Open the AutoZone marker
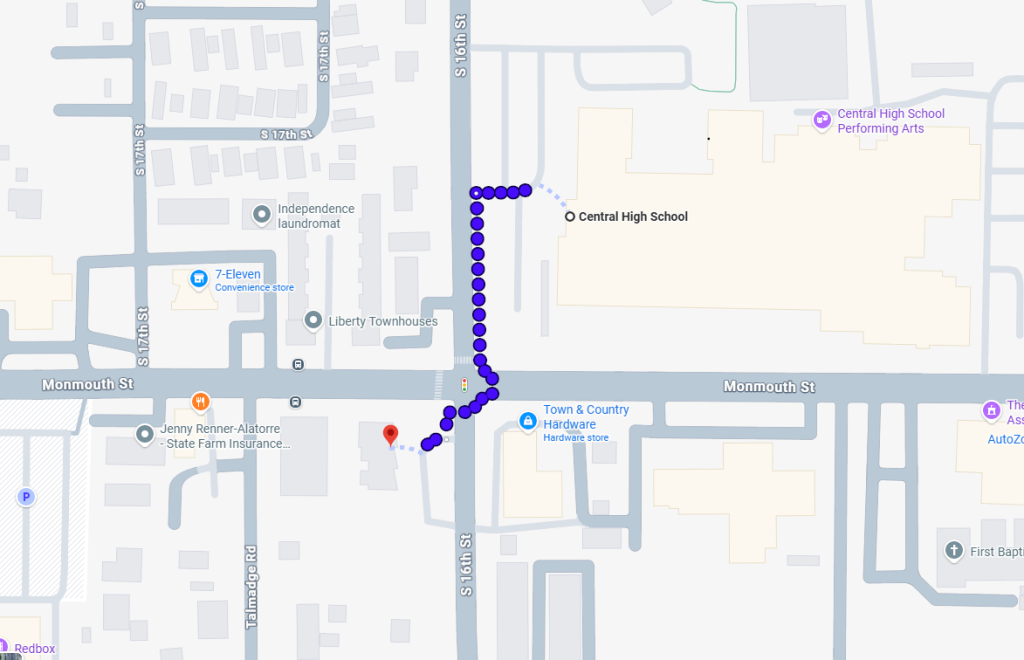1024x660 pixels. pos(991,411)
